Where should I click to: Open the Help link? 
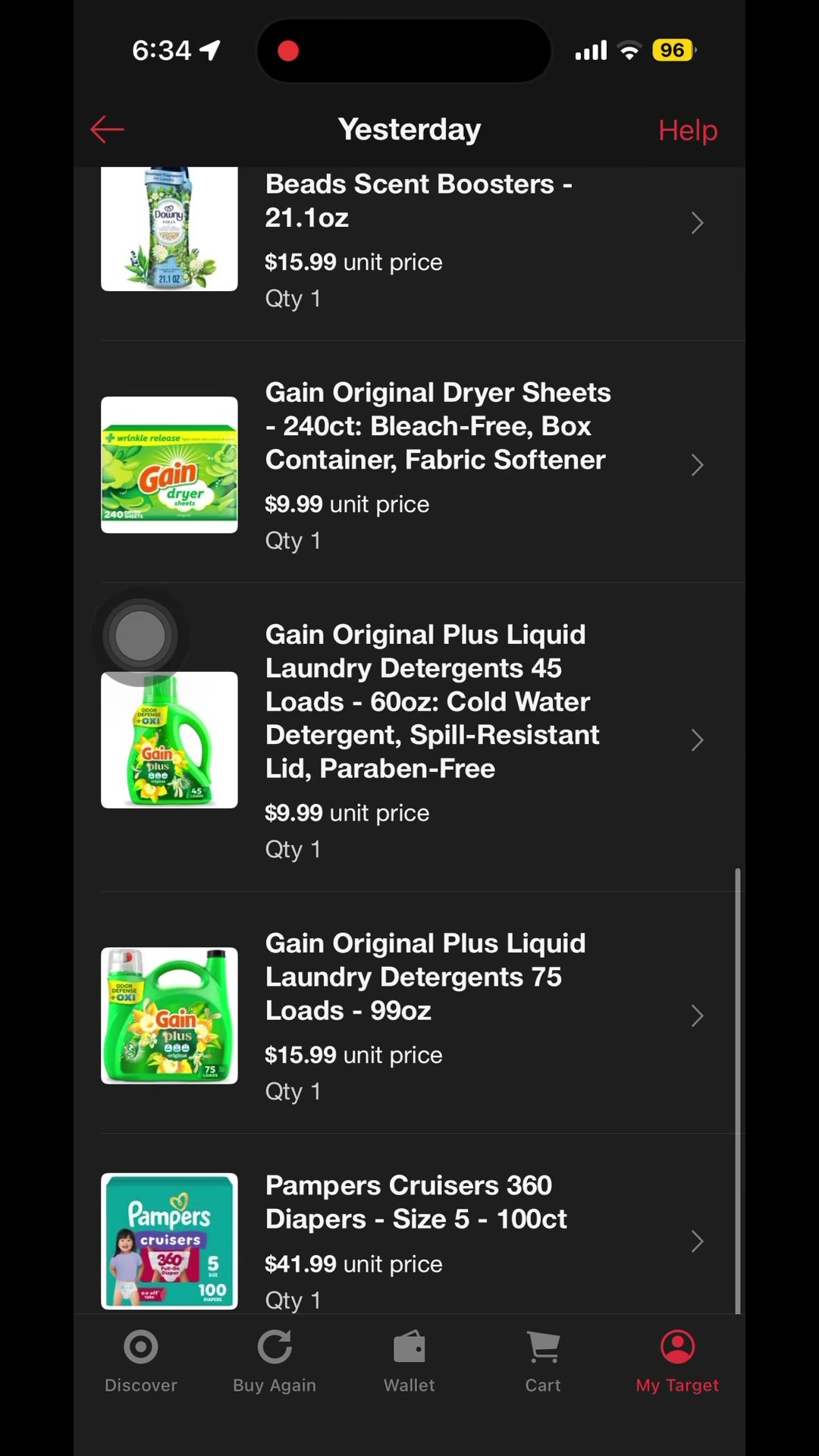[687, 130]
